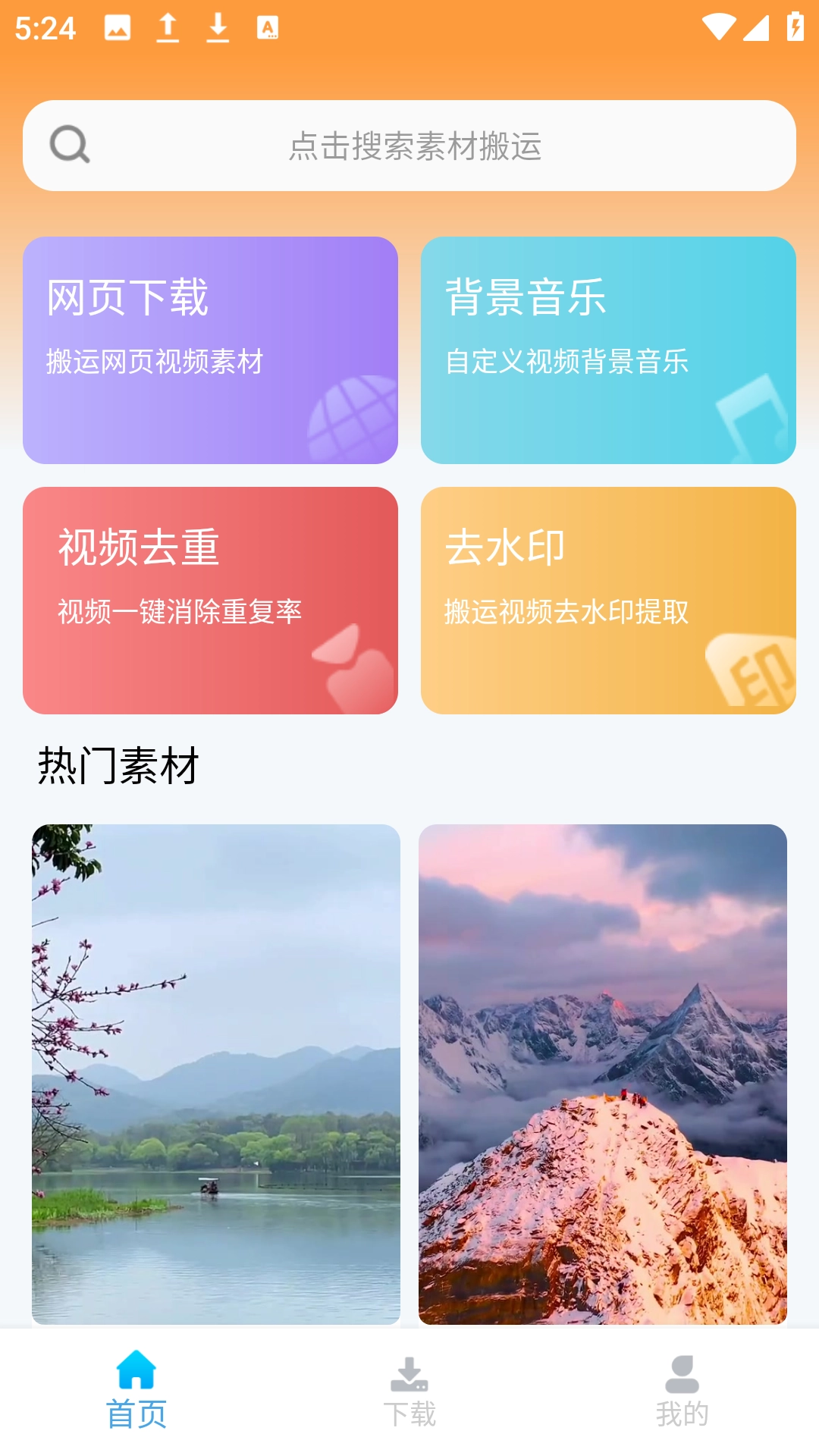This screenshot has height=1456, width=819.
Task: Open the 视频去重 video deduplication tool
Action: click(210, 599)
